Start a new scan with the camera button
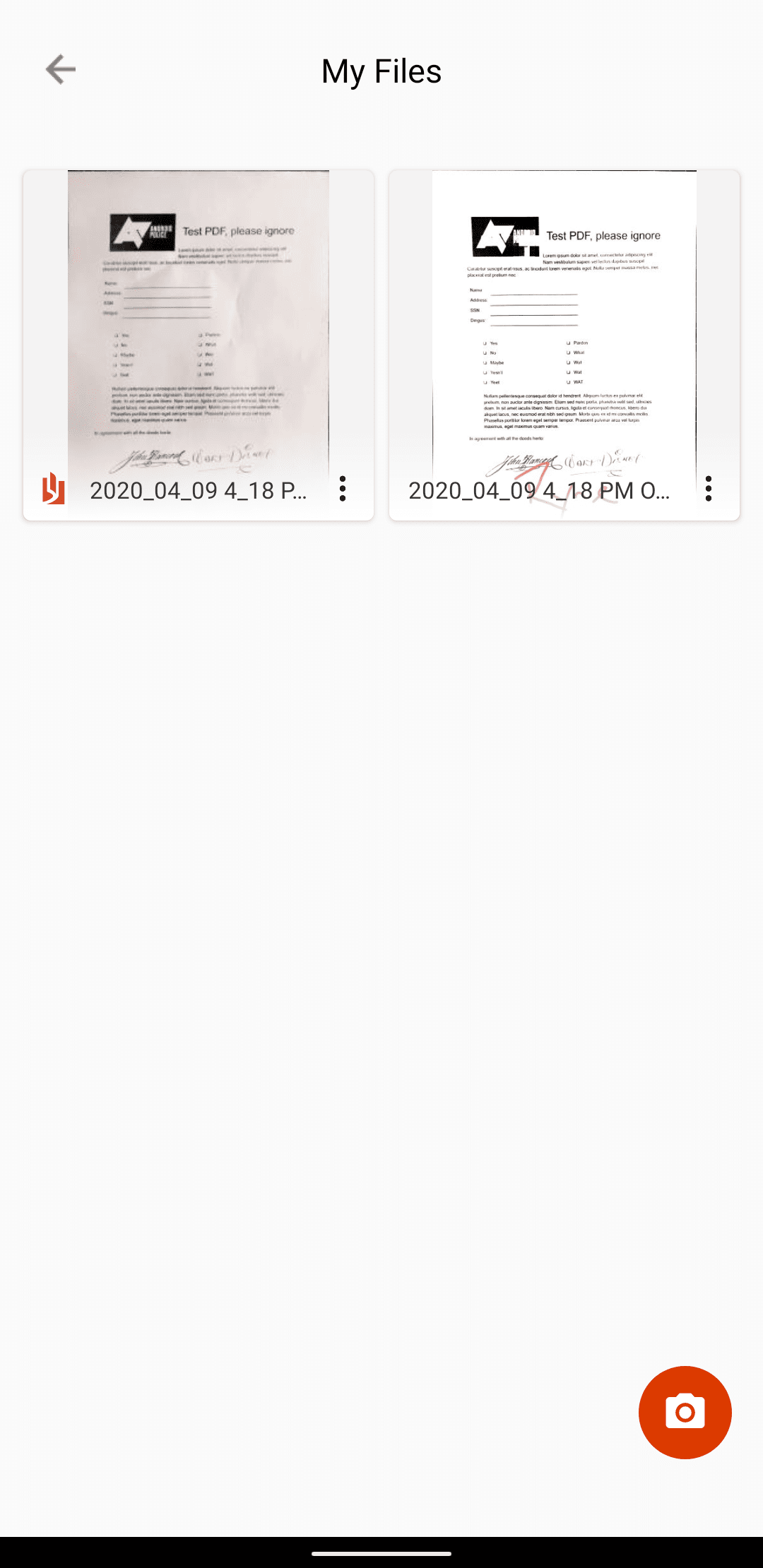The height and width of the screenshot is (1568, 763). pyautogui.click(x=685, y=1413)
